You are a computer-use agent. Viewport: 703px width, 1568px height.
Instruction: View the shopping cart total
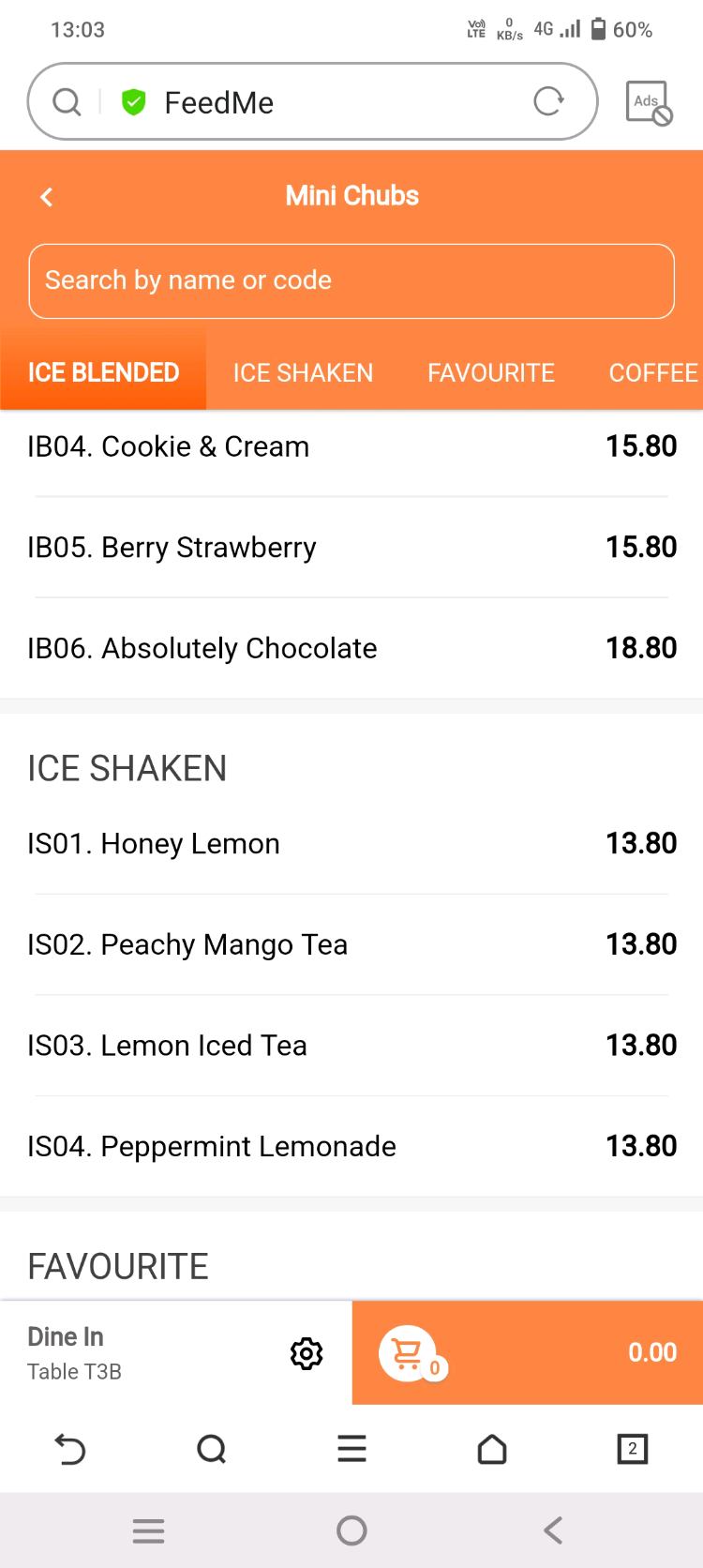click(527, 1352)
